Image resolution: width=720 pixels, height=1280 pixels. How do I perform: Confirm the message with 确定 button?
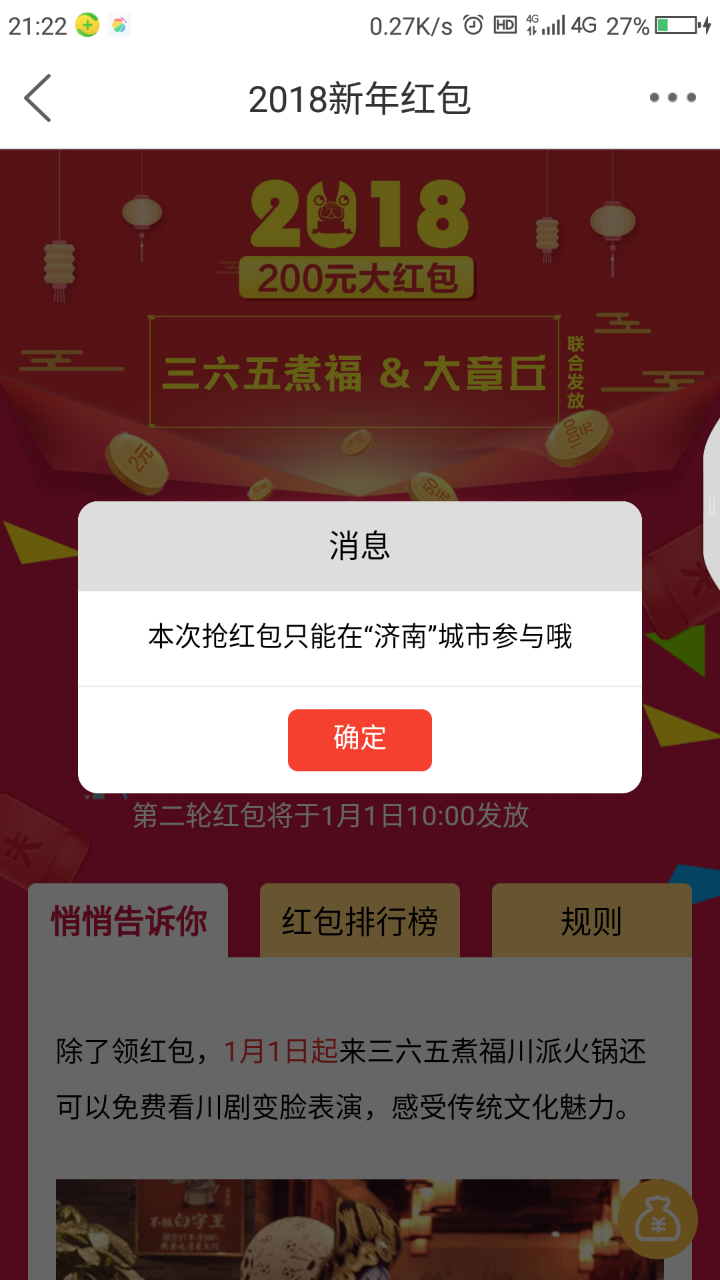(359, 740)
